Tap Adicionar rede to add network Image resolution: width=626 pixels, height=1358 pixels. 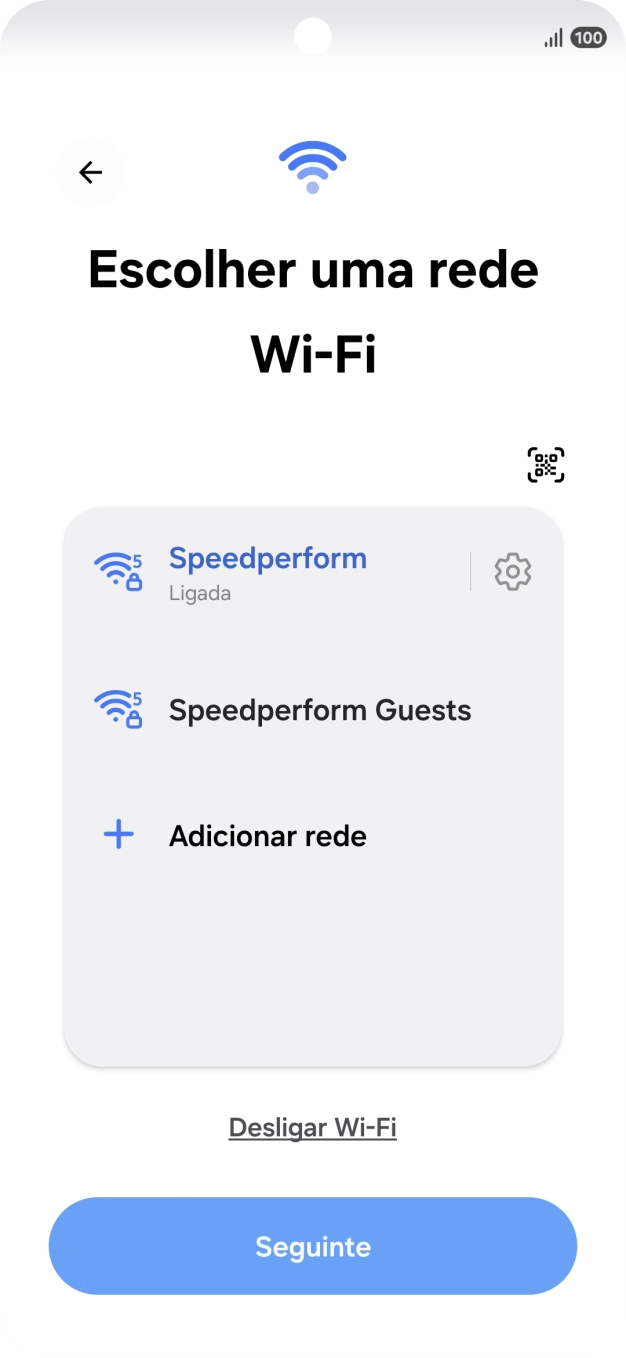[267, 836]
